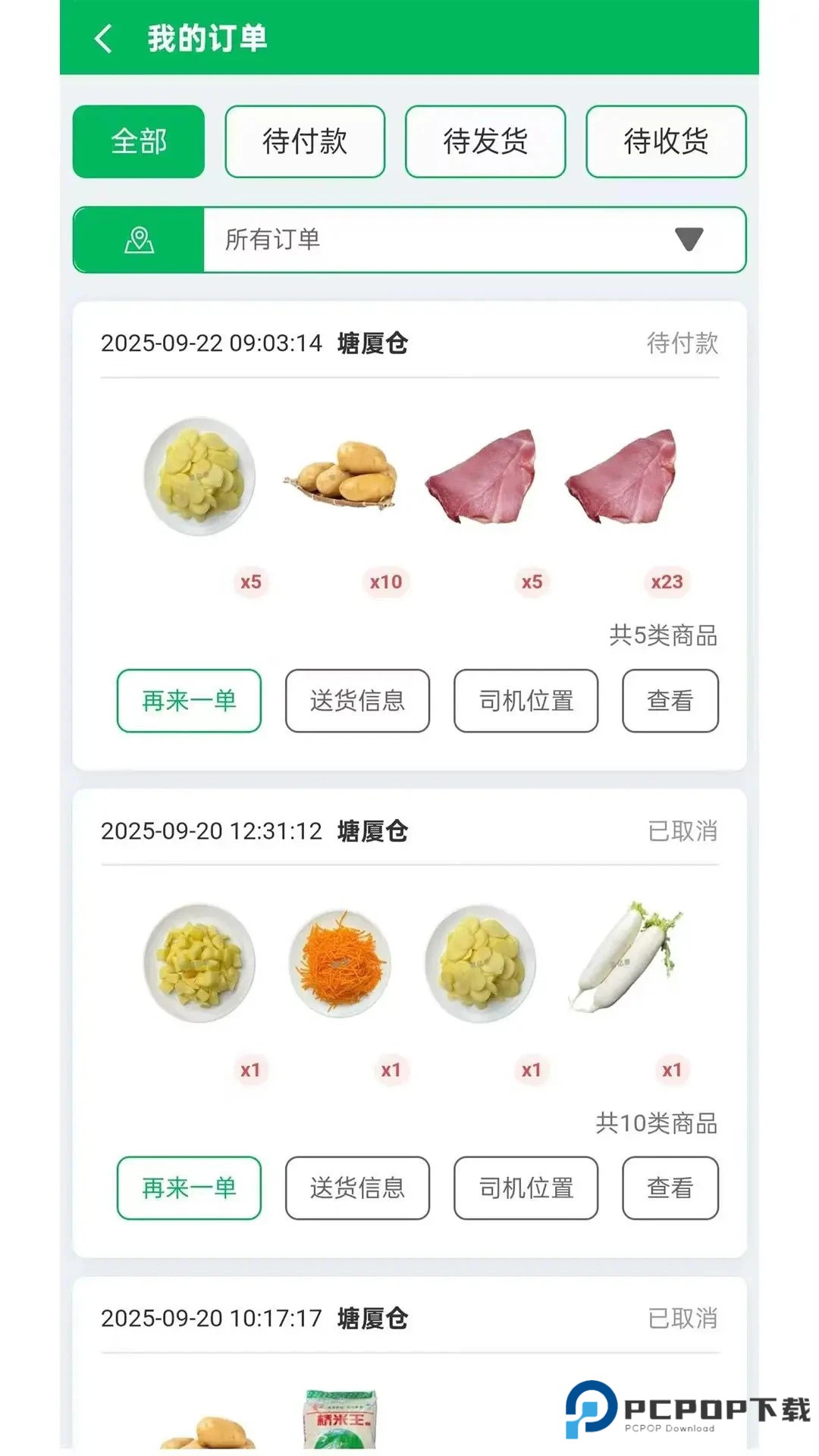Tap 司机位置 on the cancelled order
819x1456 pixels.
[525, 1188]
